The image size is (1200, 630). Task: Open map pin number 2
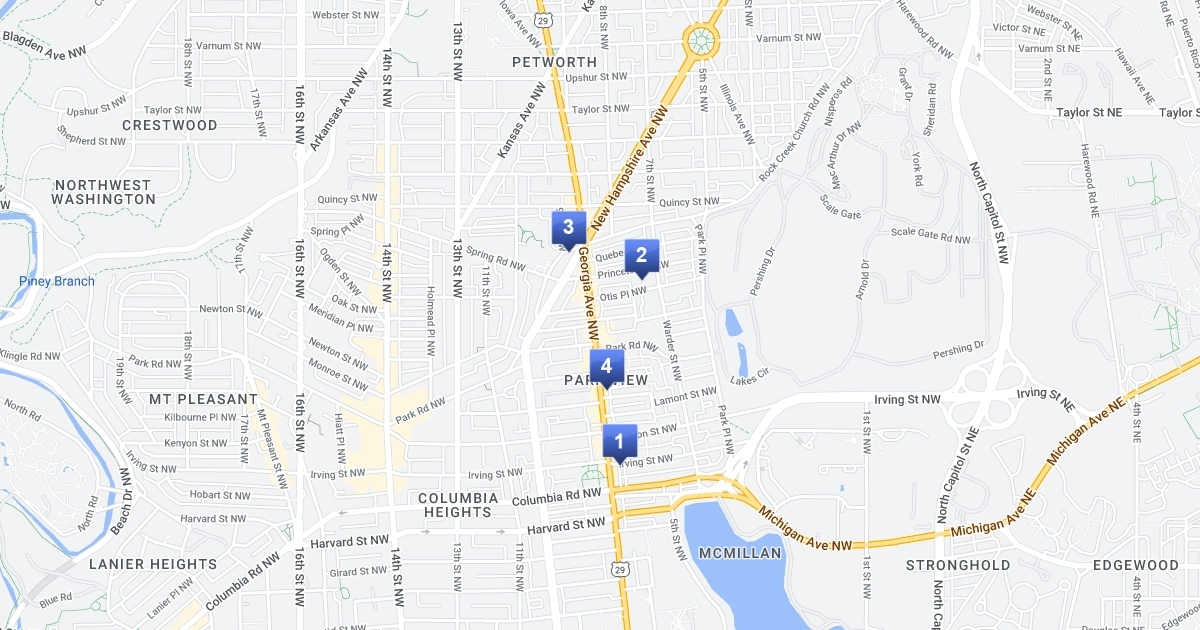(642, 256)
